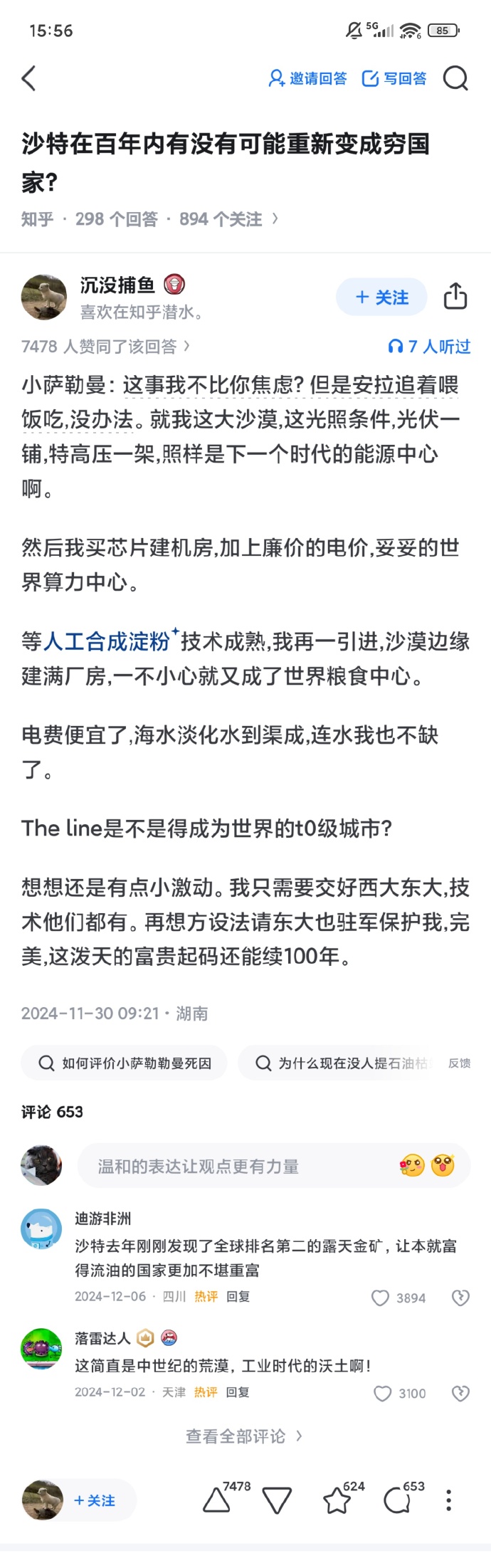
Task: Share this answer via the share icon
Action: 455,296
